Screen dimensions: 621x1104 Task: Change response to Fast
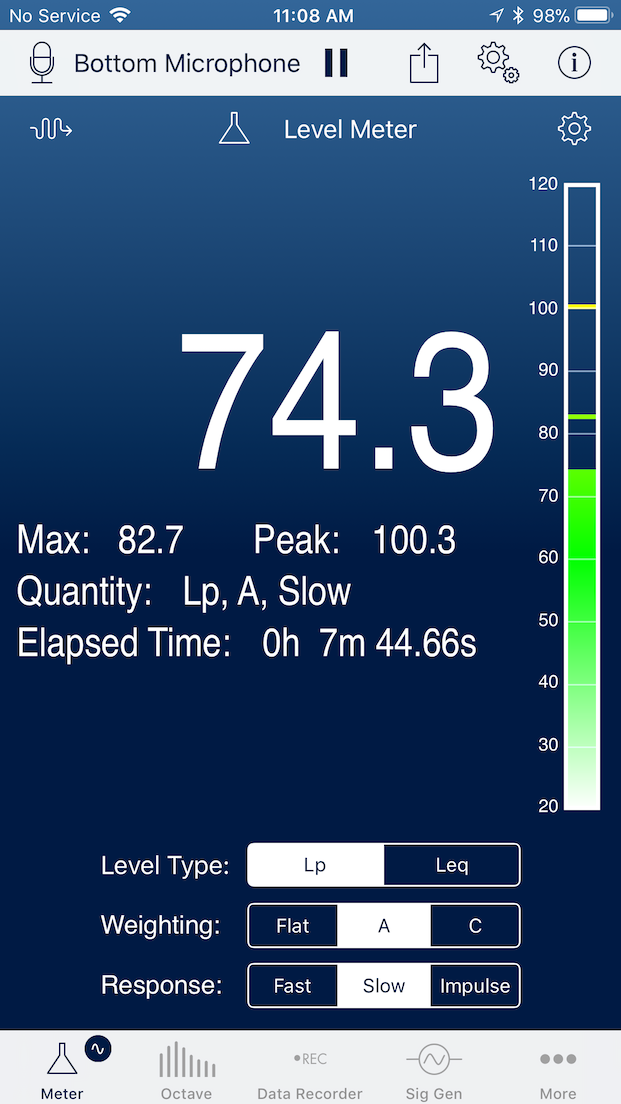(293, 986)
